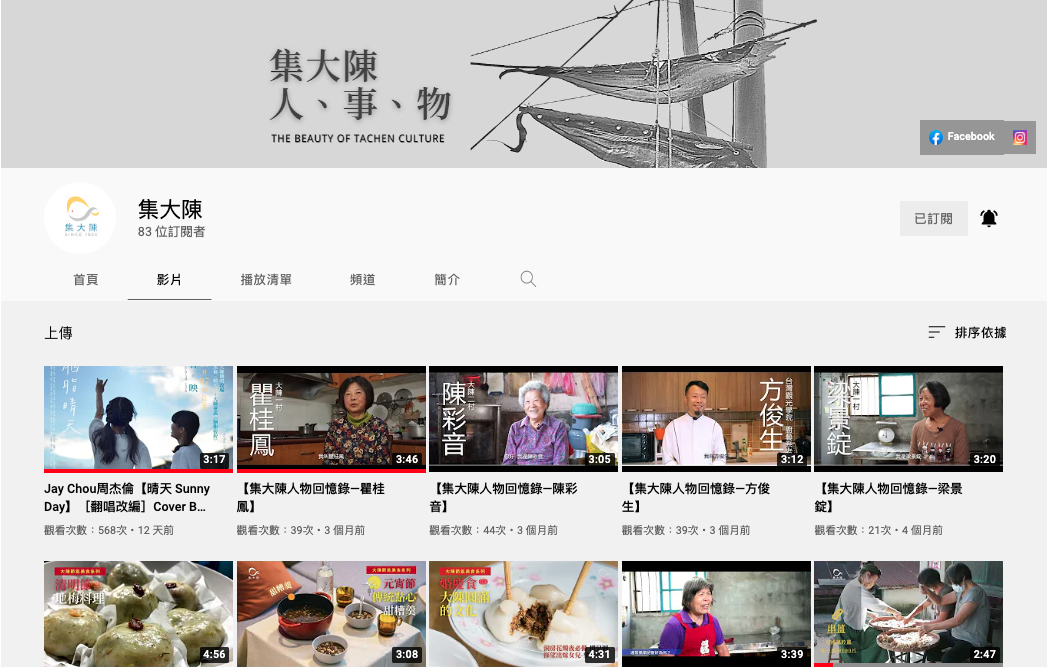The width and height of the screenshot is (1047, 667).
Task: Open the notification bell settings
Action: click(x=989, y=218)
